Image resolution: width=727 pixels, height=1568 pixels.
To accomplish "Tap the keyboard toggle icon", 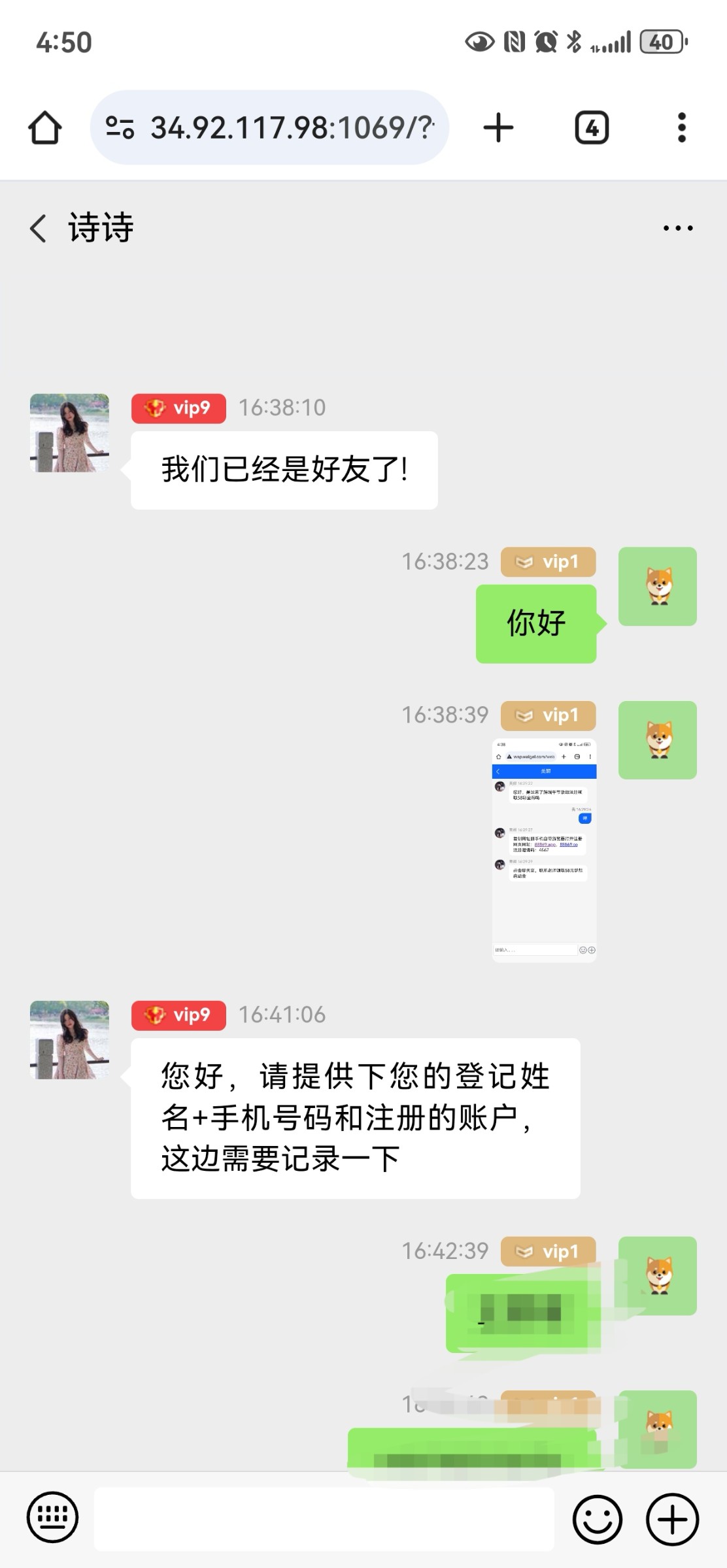I will click(x=52, y=1517).
